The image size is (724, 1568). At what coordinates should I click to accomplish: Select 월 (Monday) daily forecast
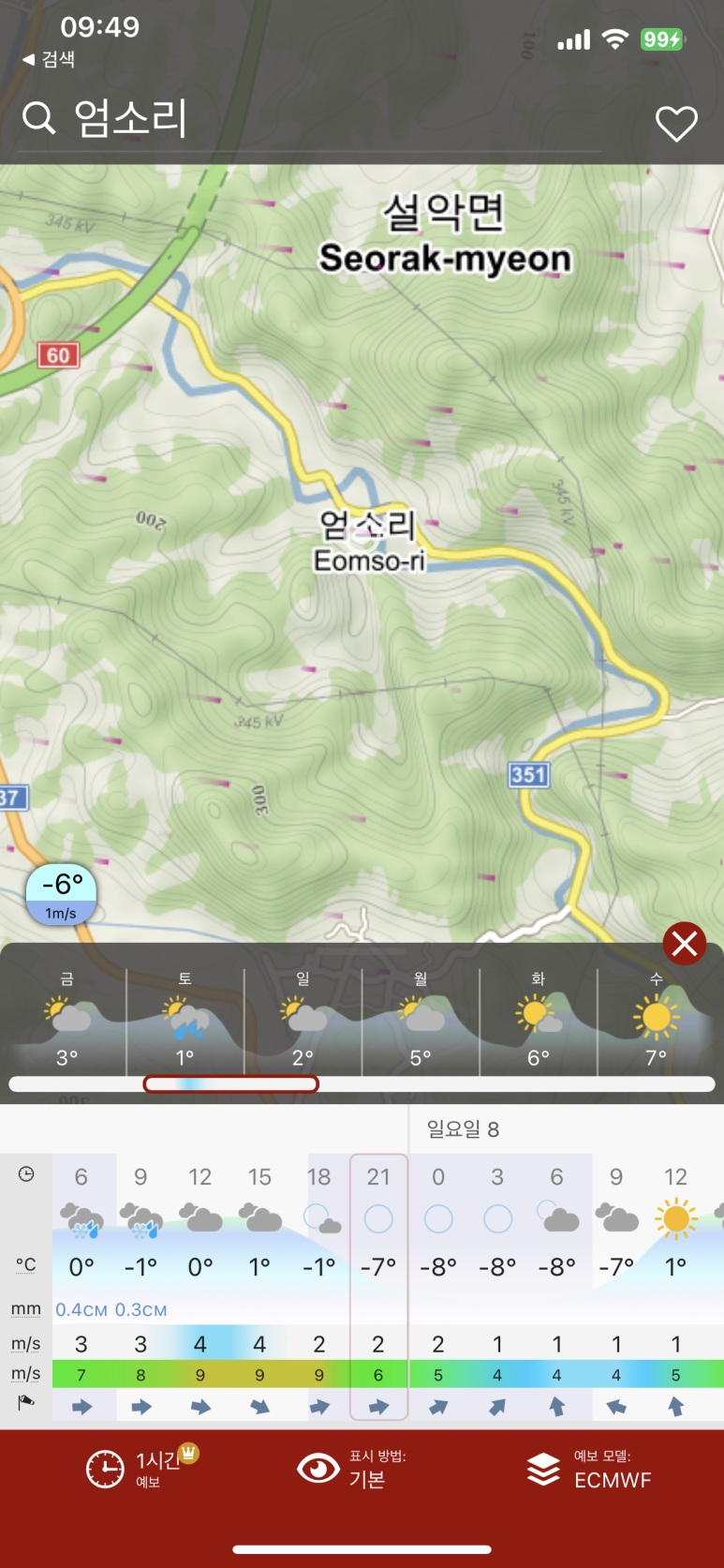pos(421,1021)
